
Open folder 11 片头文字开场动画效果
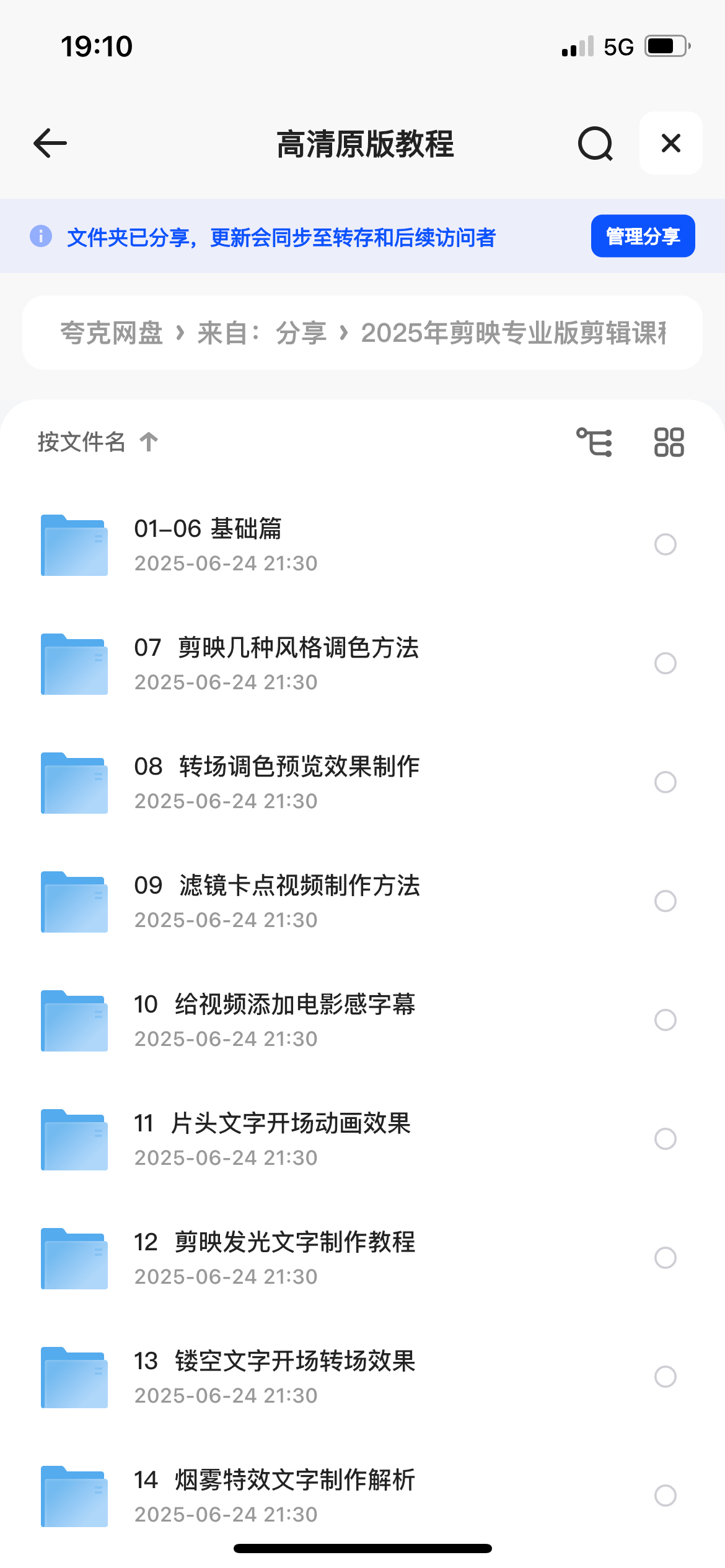click(x=273, y=1124)
